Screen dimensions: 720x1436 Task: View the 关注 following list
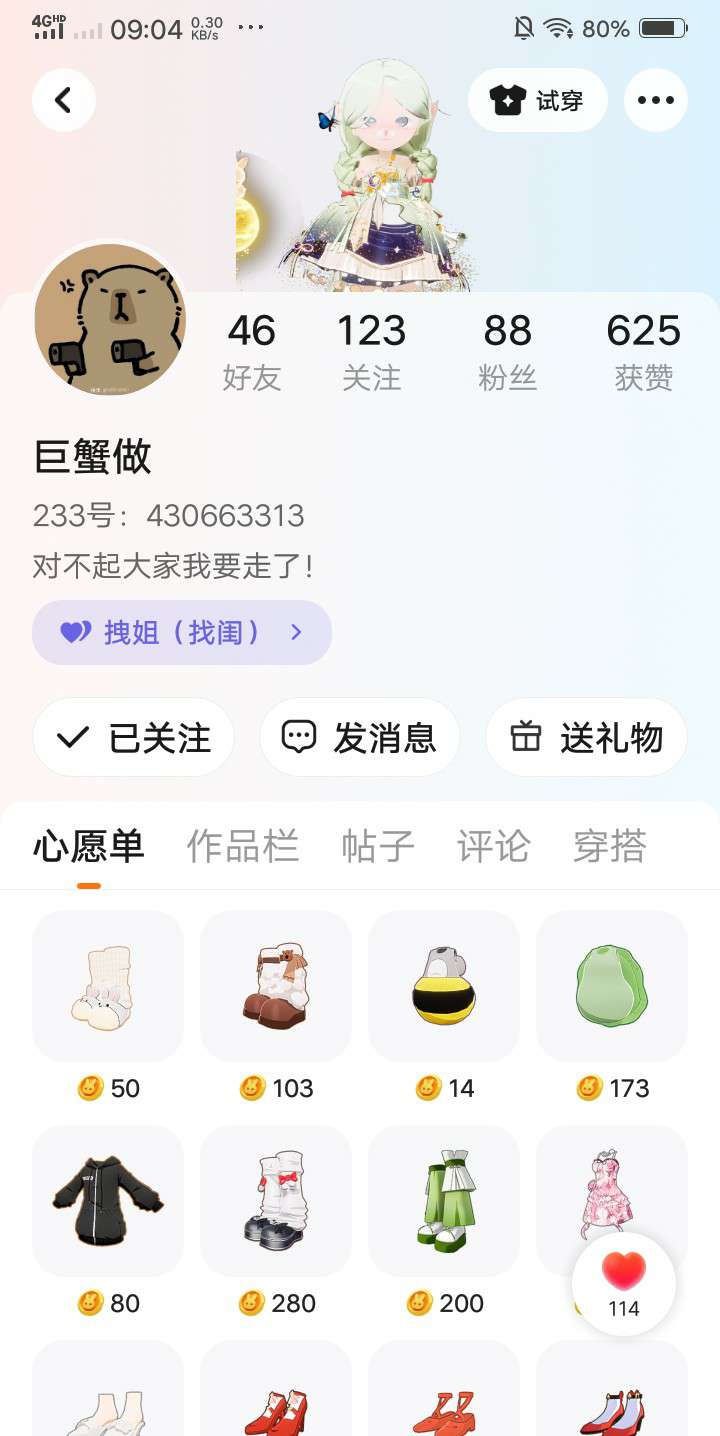point(371,350)
